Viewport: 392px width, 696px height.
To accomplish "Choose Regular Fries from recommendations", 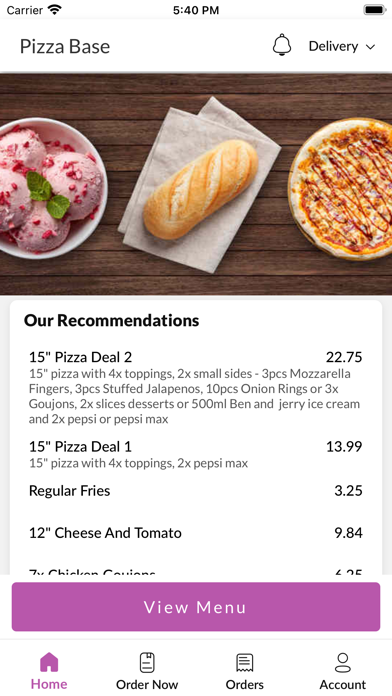I will coord(196,491).
